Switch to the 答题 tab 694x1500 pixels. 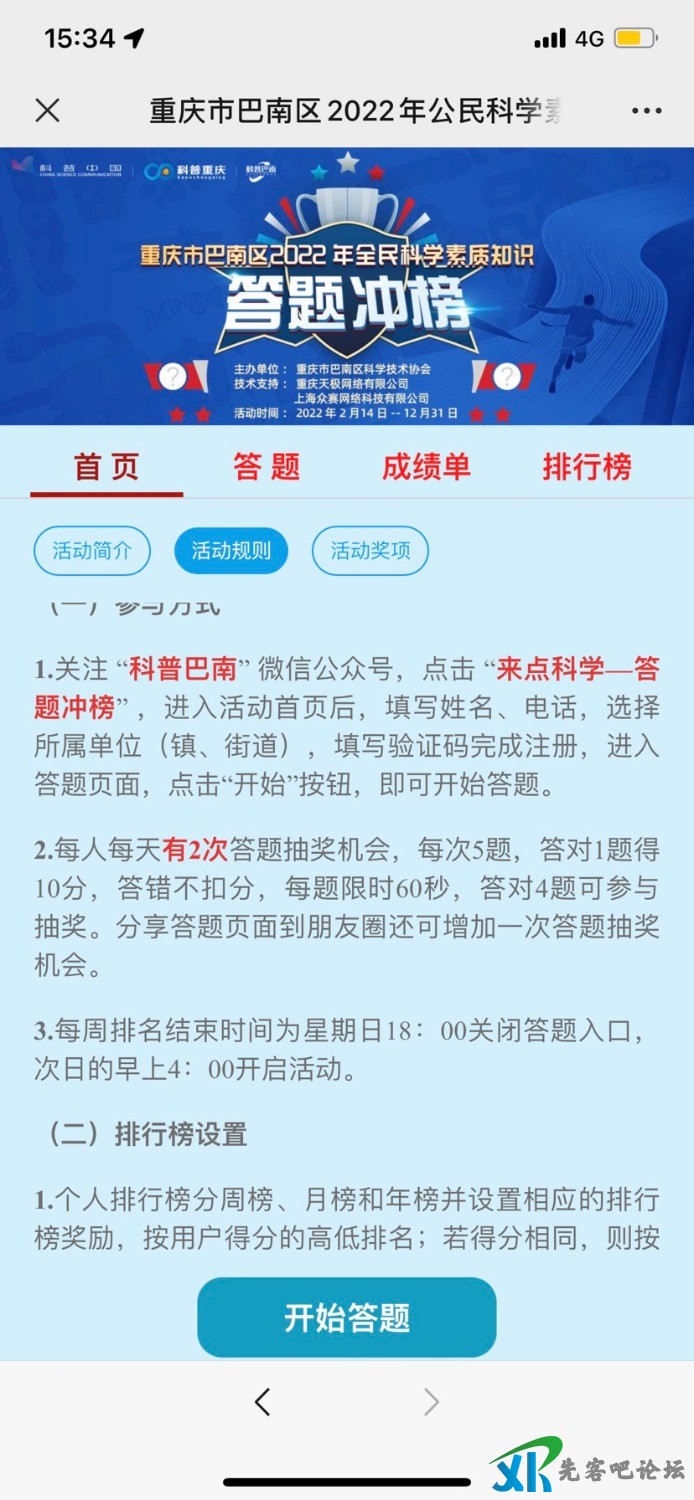pos(267,467)
